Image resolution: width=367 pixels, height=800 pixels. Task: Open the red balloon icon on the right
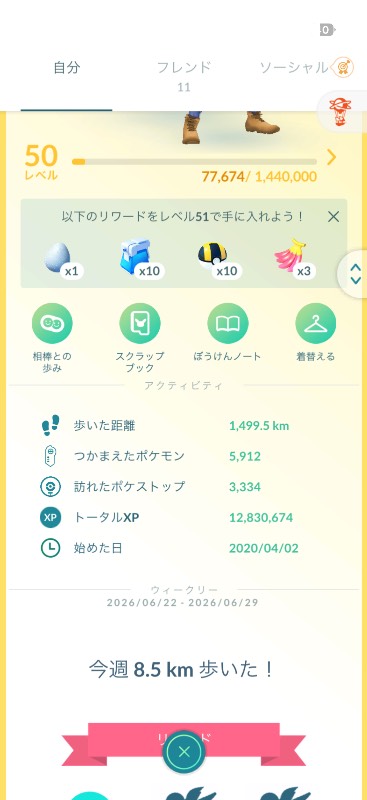pos(338,112)
